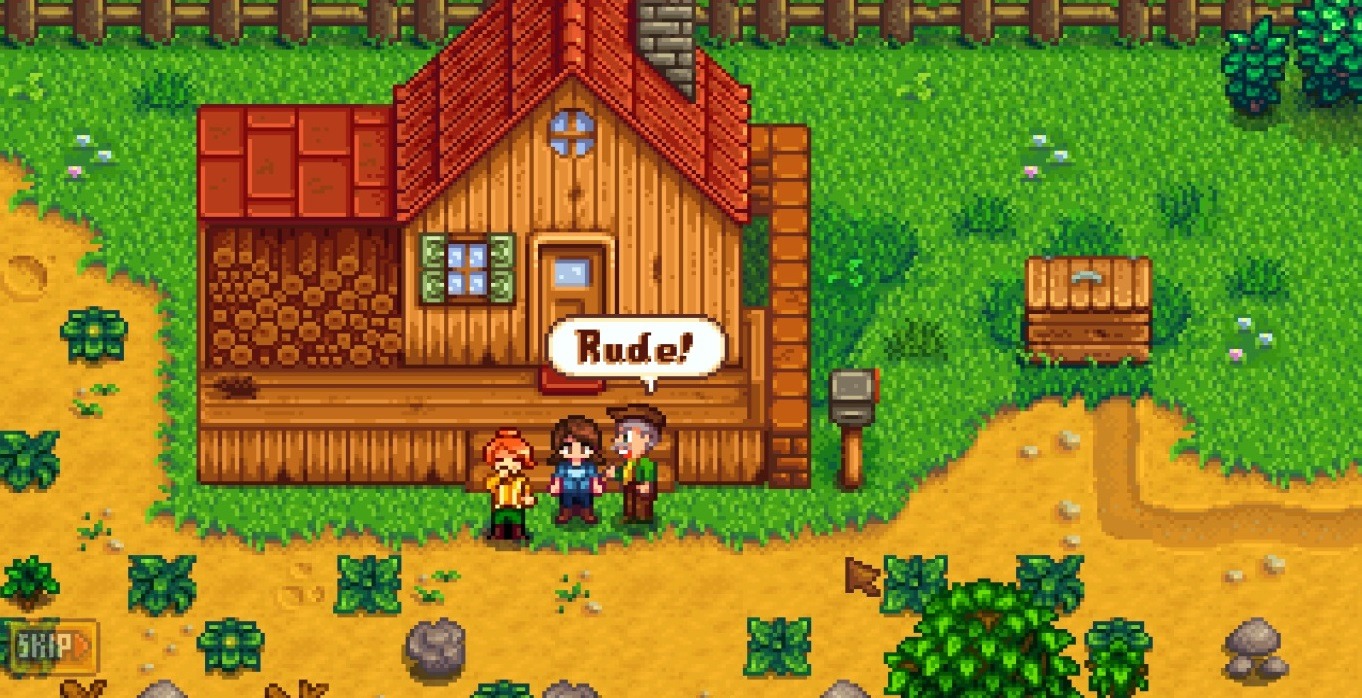Tap the SKIP button to skip cutscene

(50, 645)
